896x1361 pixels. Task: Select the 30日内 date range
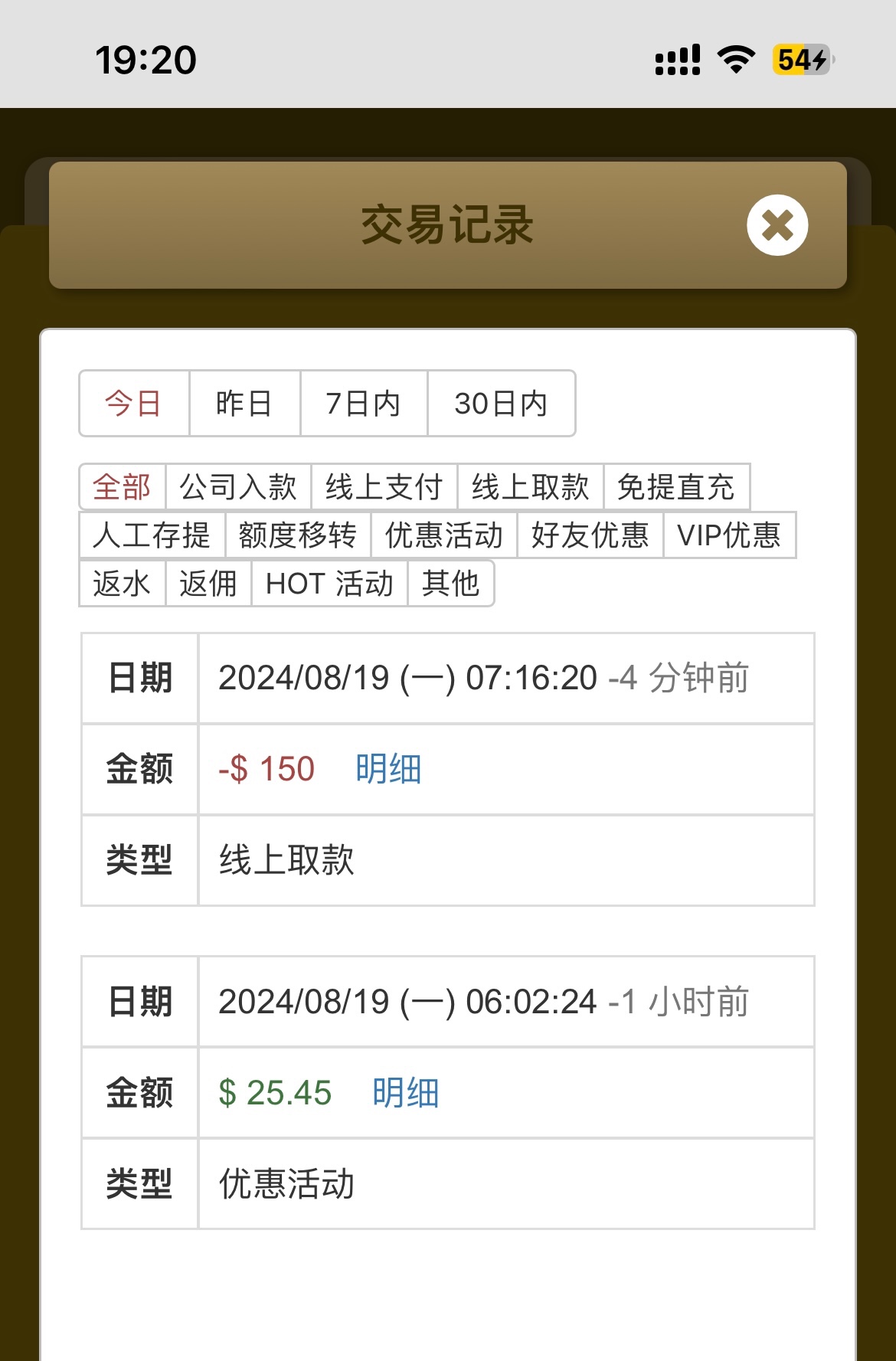[x=501, y=404]
